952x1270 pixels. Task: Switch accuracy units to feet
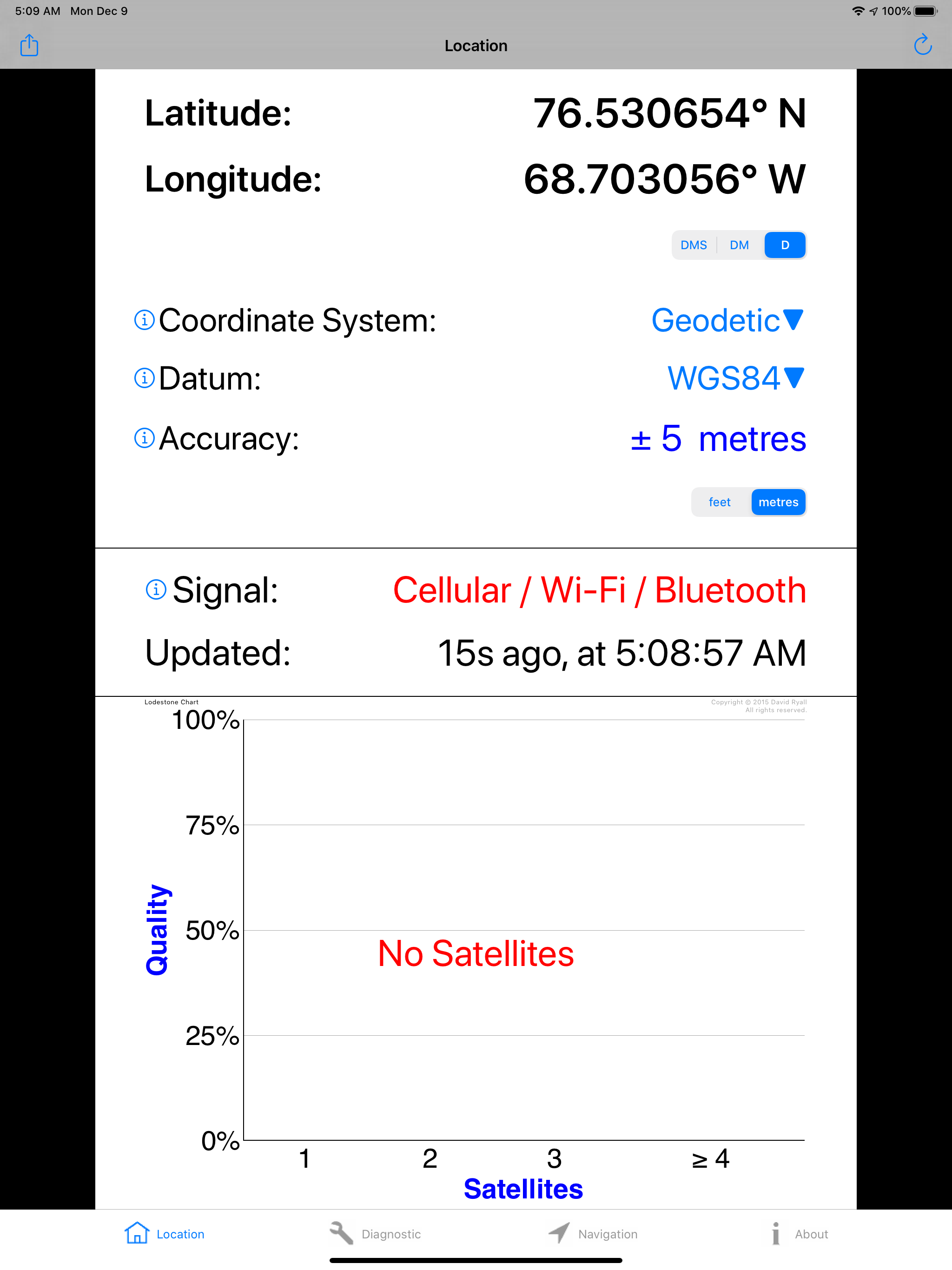[x=719, y=502]
